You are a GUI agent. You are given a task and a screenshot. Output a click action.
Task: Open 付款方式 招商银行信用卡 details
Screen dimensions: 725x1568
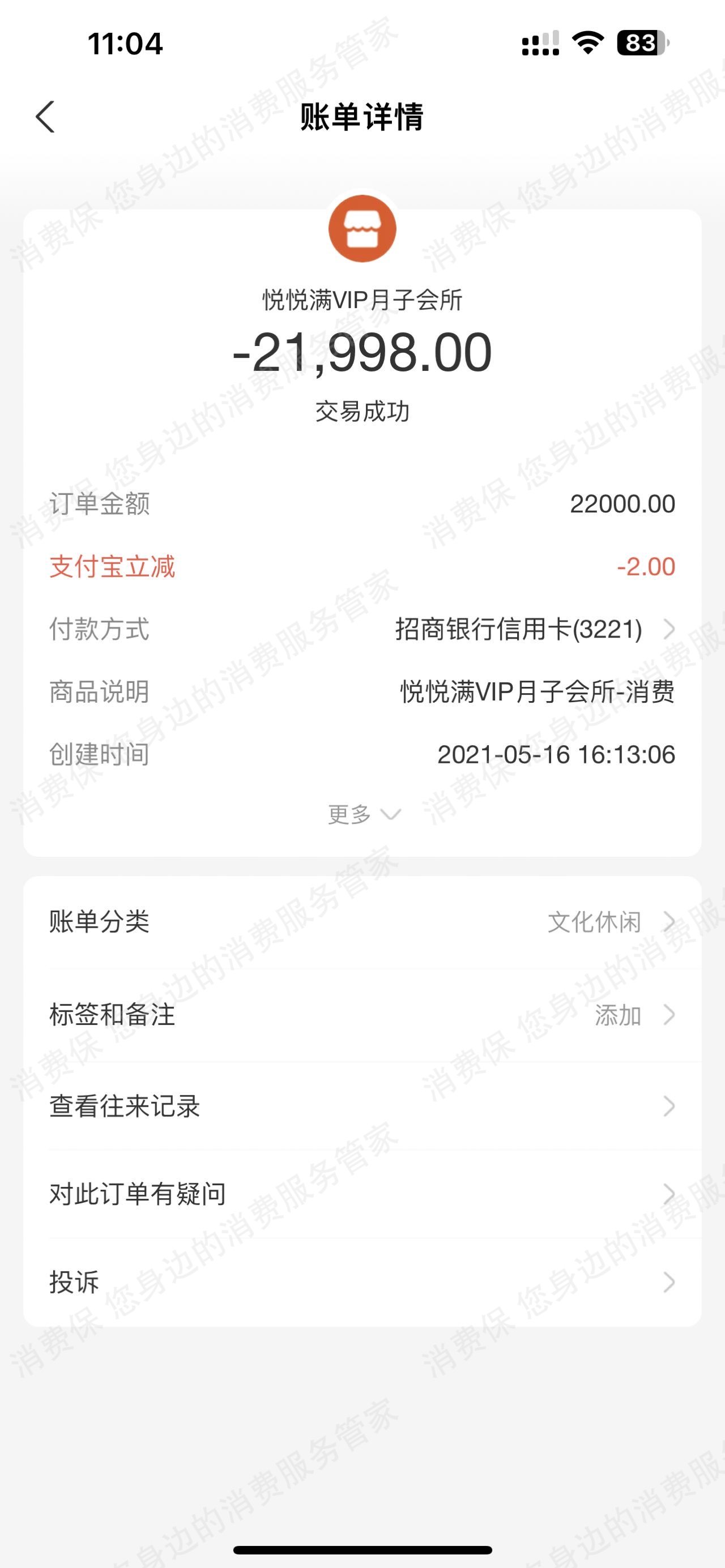click(362, 629)
